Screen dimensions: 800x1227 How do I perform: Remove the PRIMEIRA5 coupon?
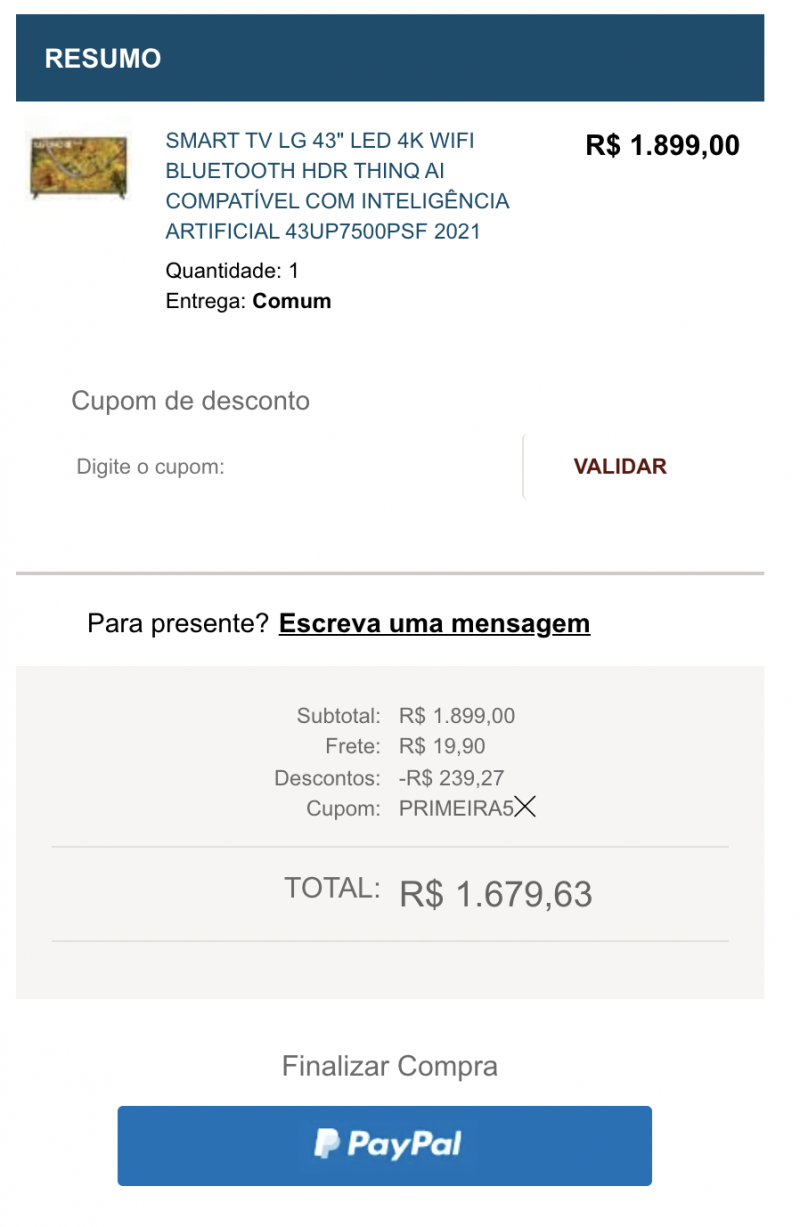point(525,808)
